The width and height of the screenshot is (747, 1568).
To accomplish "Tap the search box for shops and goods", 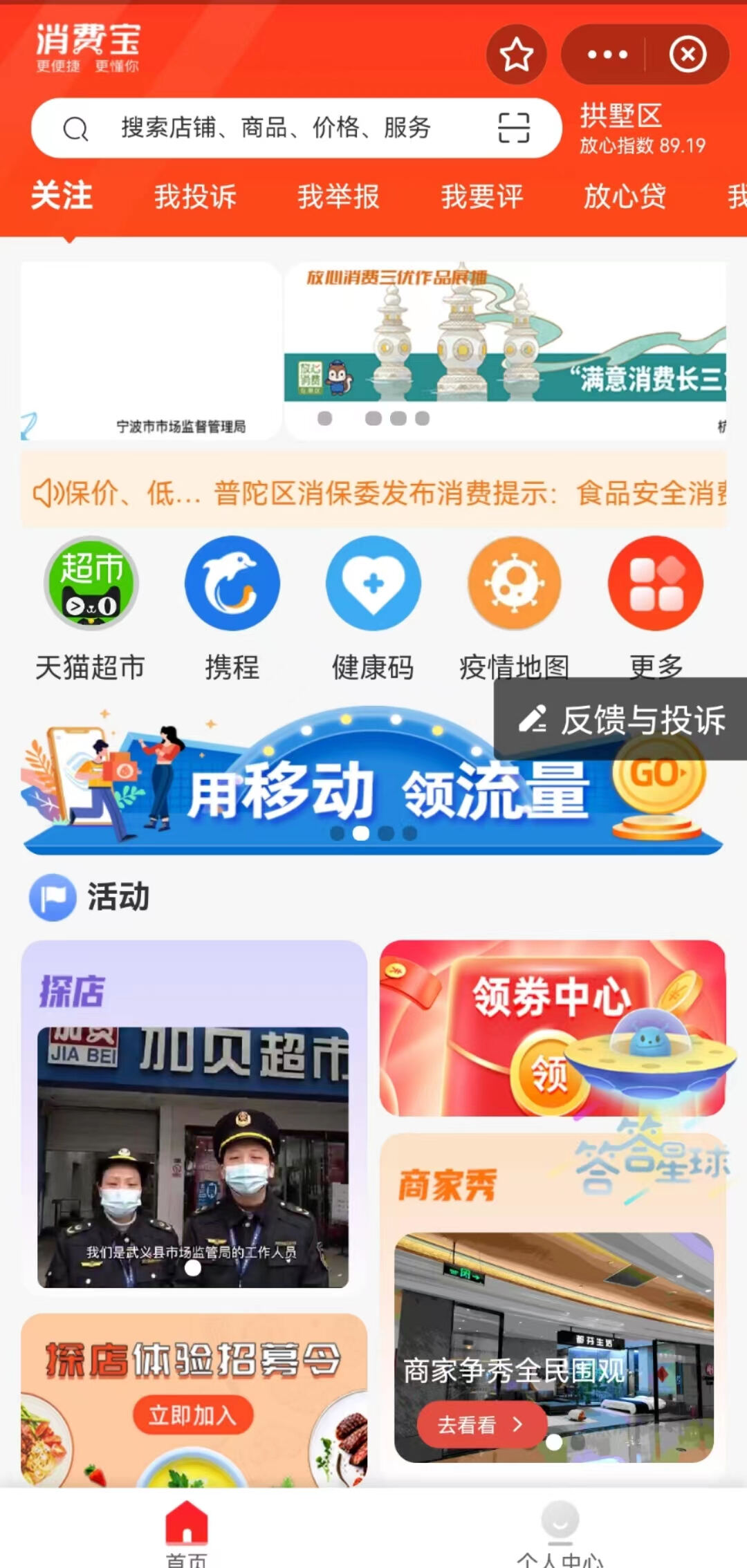I will pos(277,128).
